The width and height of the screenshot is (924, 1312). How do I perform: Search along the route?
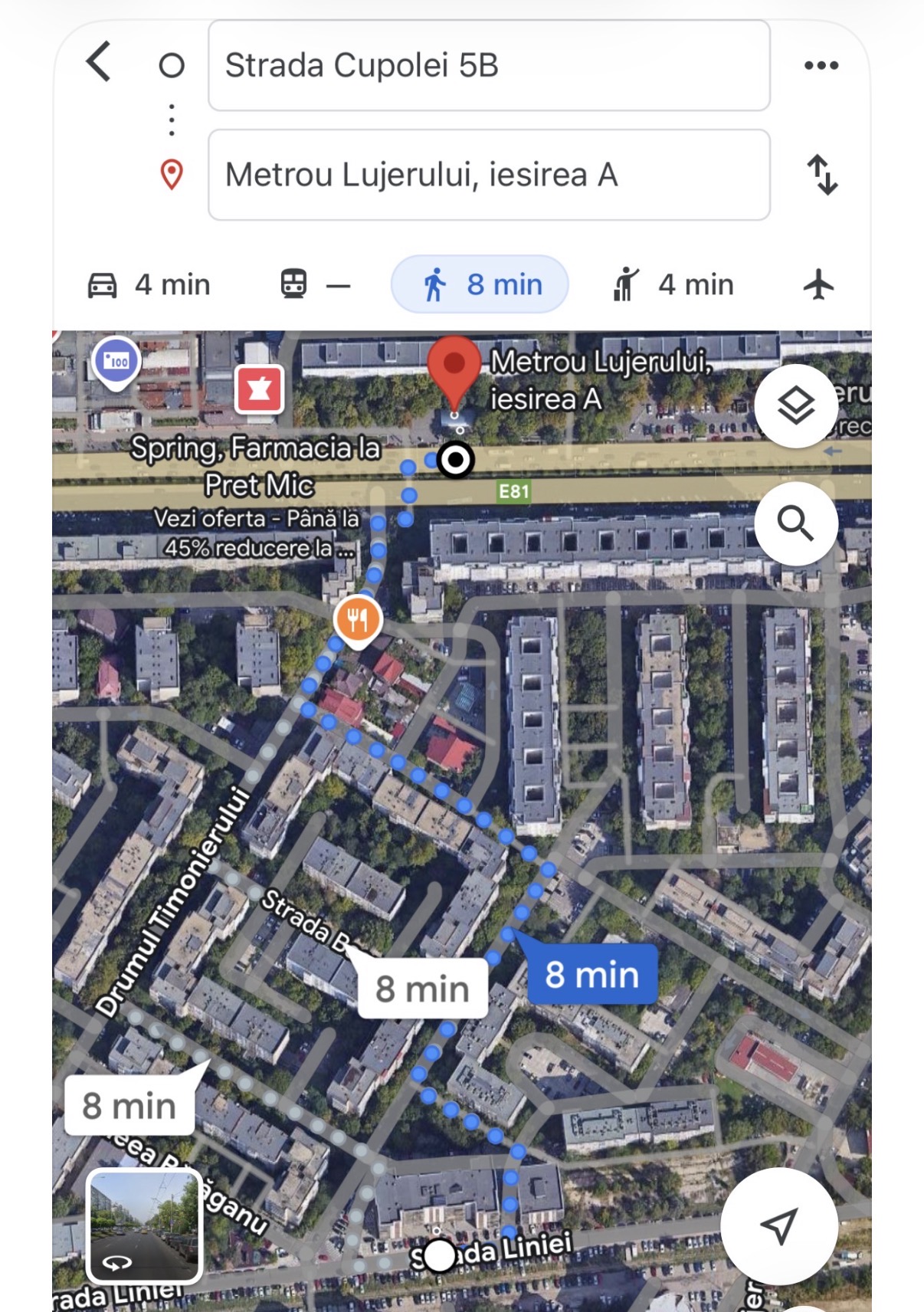click(x=796, y=524)
